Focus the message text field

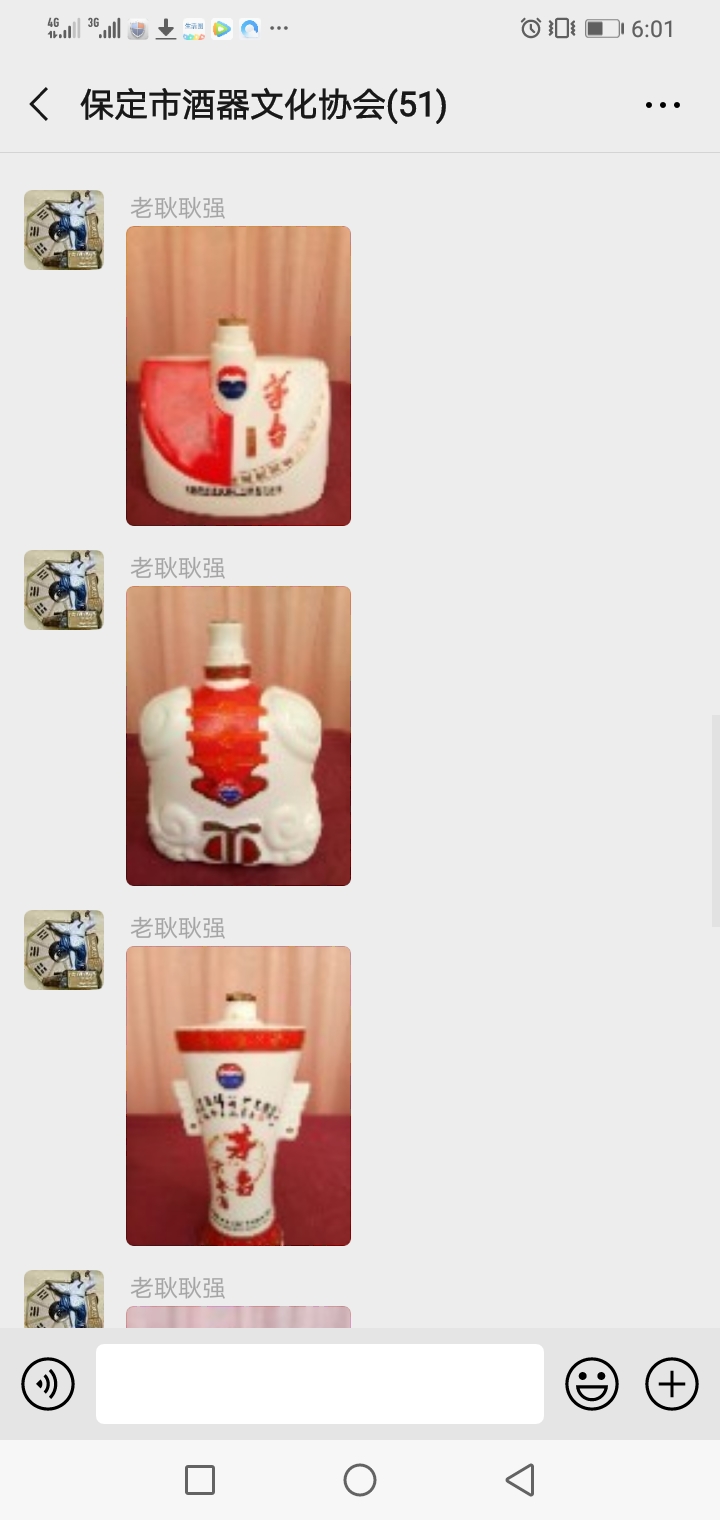pos(320,1384)
